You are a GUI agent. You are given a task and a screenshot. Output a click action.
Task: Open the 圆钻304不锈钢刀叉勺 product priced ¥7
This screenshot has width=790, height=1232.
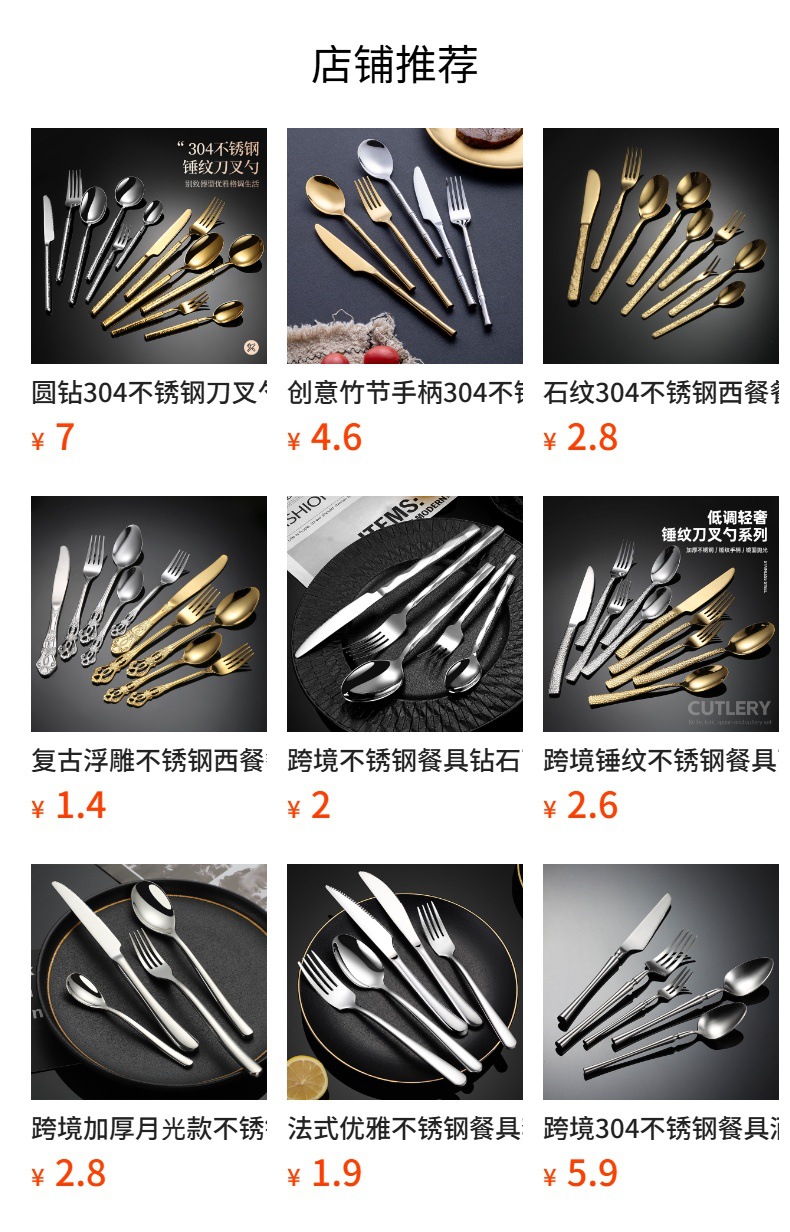149,246
